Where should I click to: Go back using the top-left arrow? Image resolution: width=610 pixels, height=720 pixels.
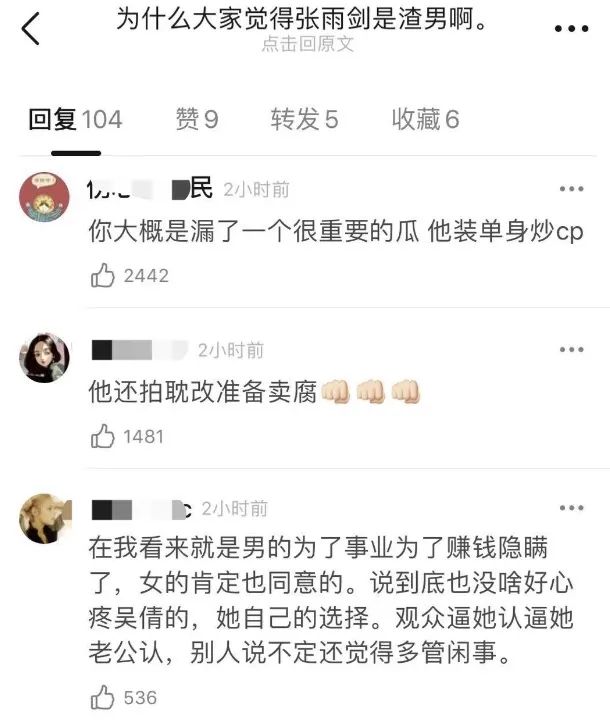[31, 29]
